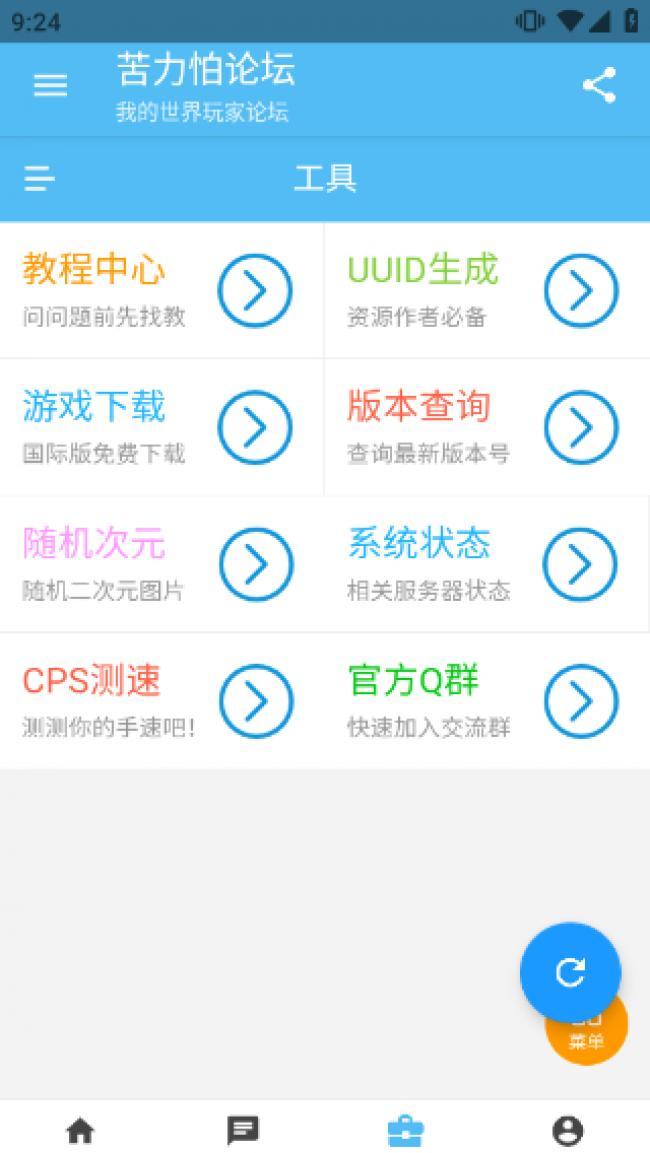Open the 工具 section list icon

click(40, 179)
